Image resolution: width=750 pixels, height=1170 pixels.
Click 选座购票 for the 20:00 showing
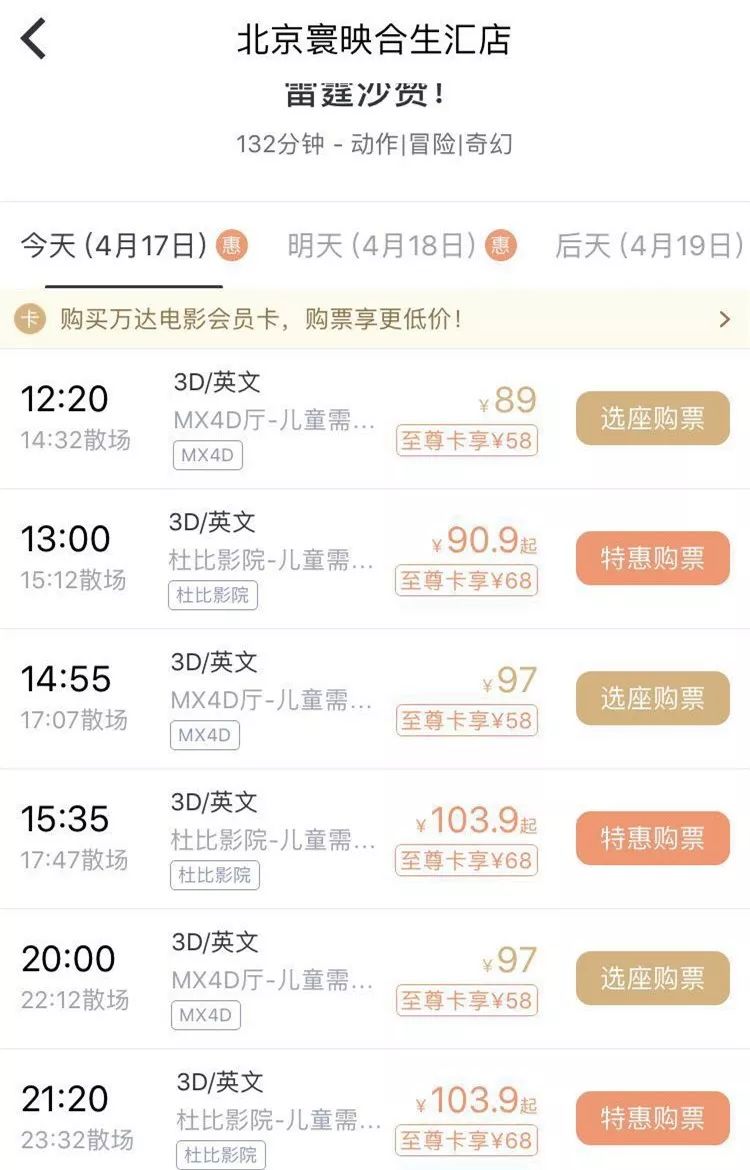[652, 978]
